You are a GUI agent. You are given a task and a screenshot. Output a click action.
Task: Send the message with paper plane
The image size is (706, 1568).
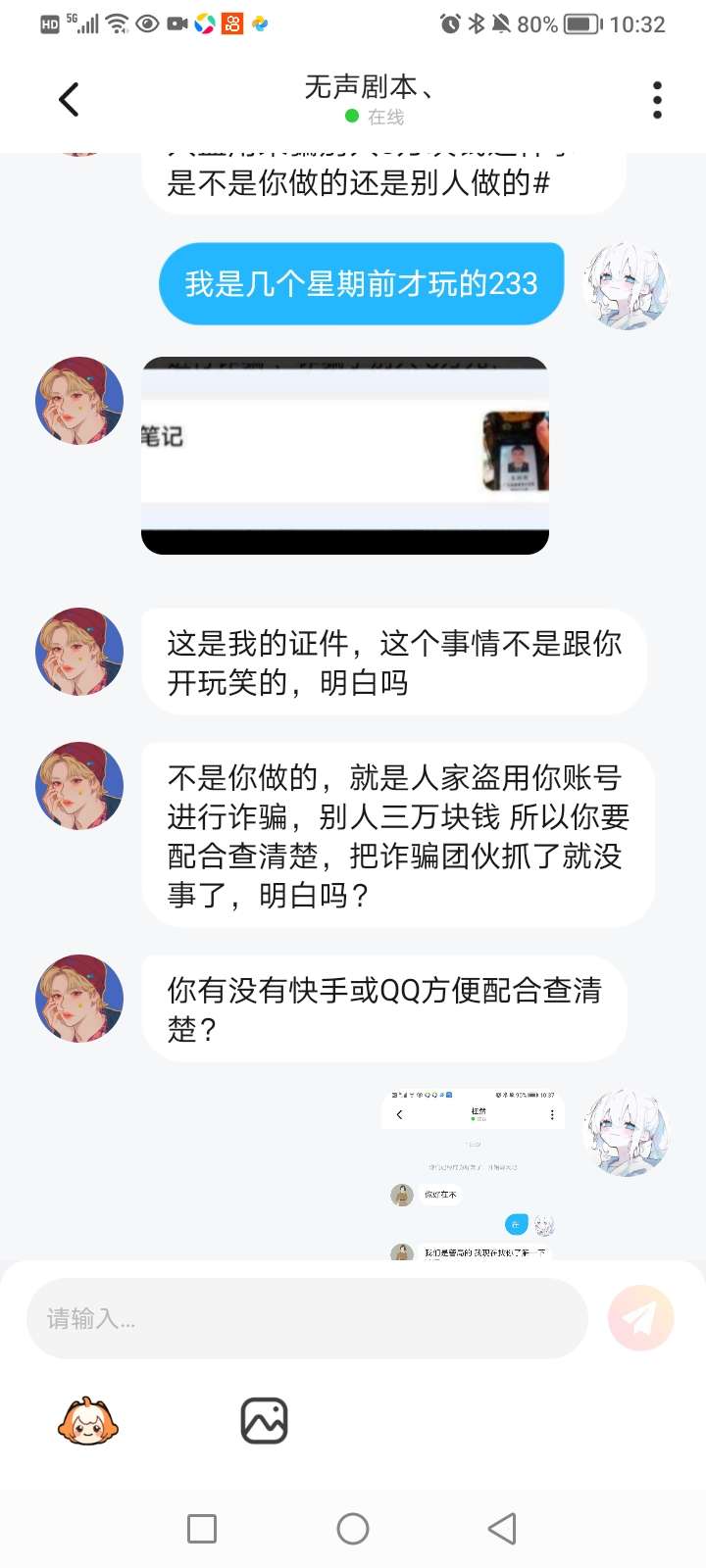coord(640,1318)
